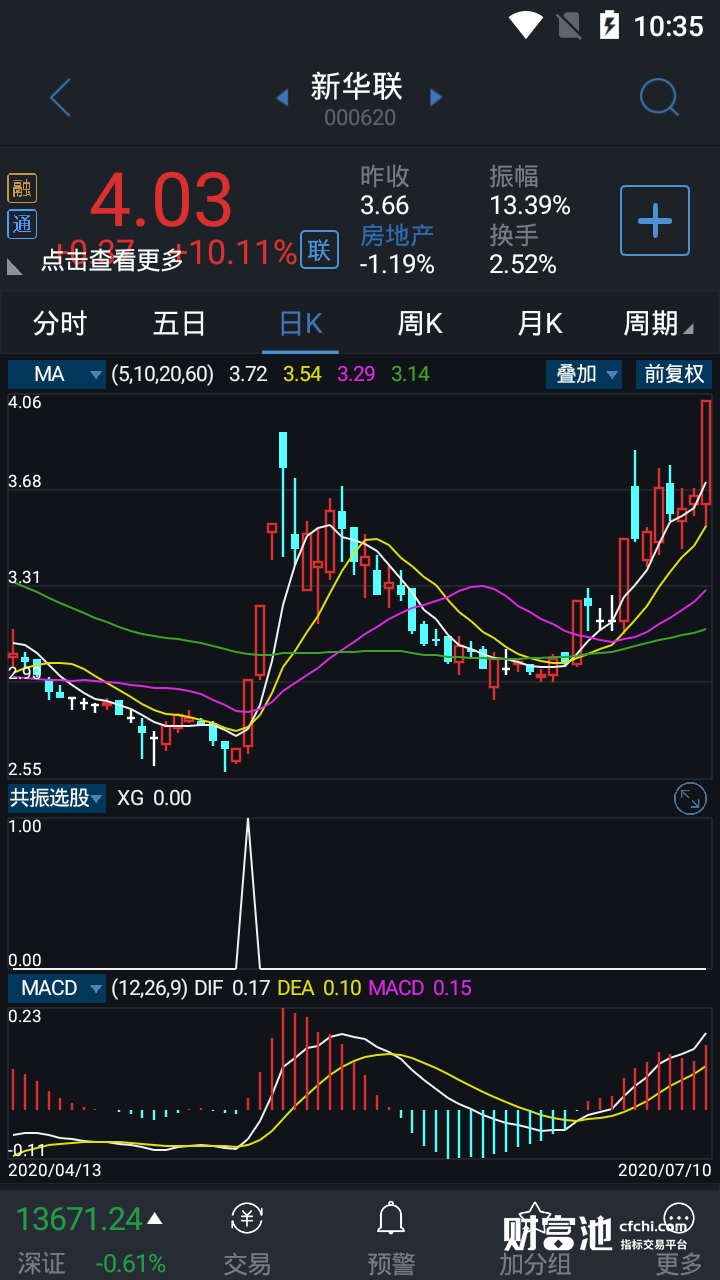Switch to the 月K chart tab
This screenshot has width=720, height=1280.
click(540, 324)
